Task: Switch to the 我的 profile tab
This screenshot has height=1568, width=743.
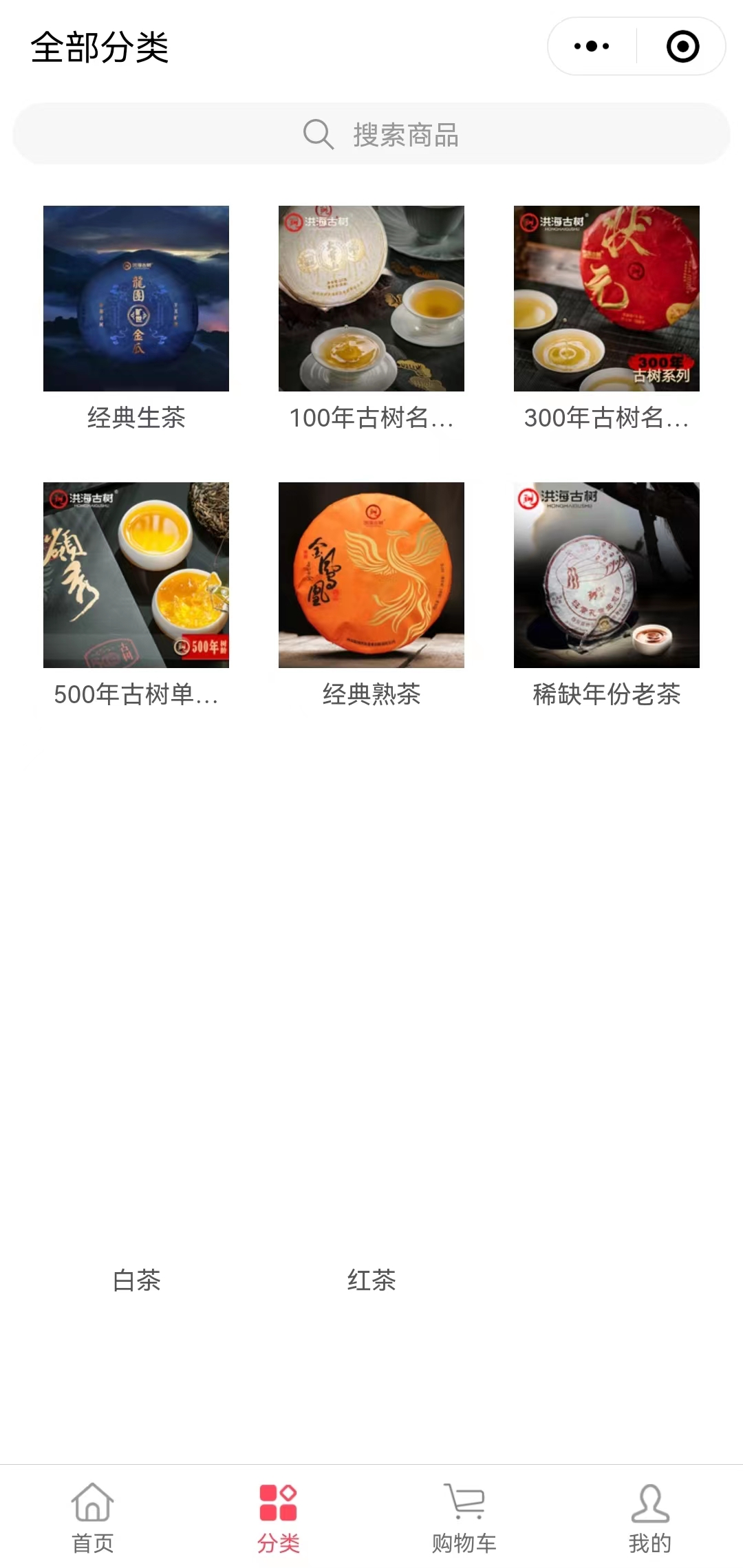Action: pos(650,1517)
